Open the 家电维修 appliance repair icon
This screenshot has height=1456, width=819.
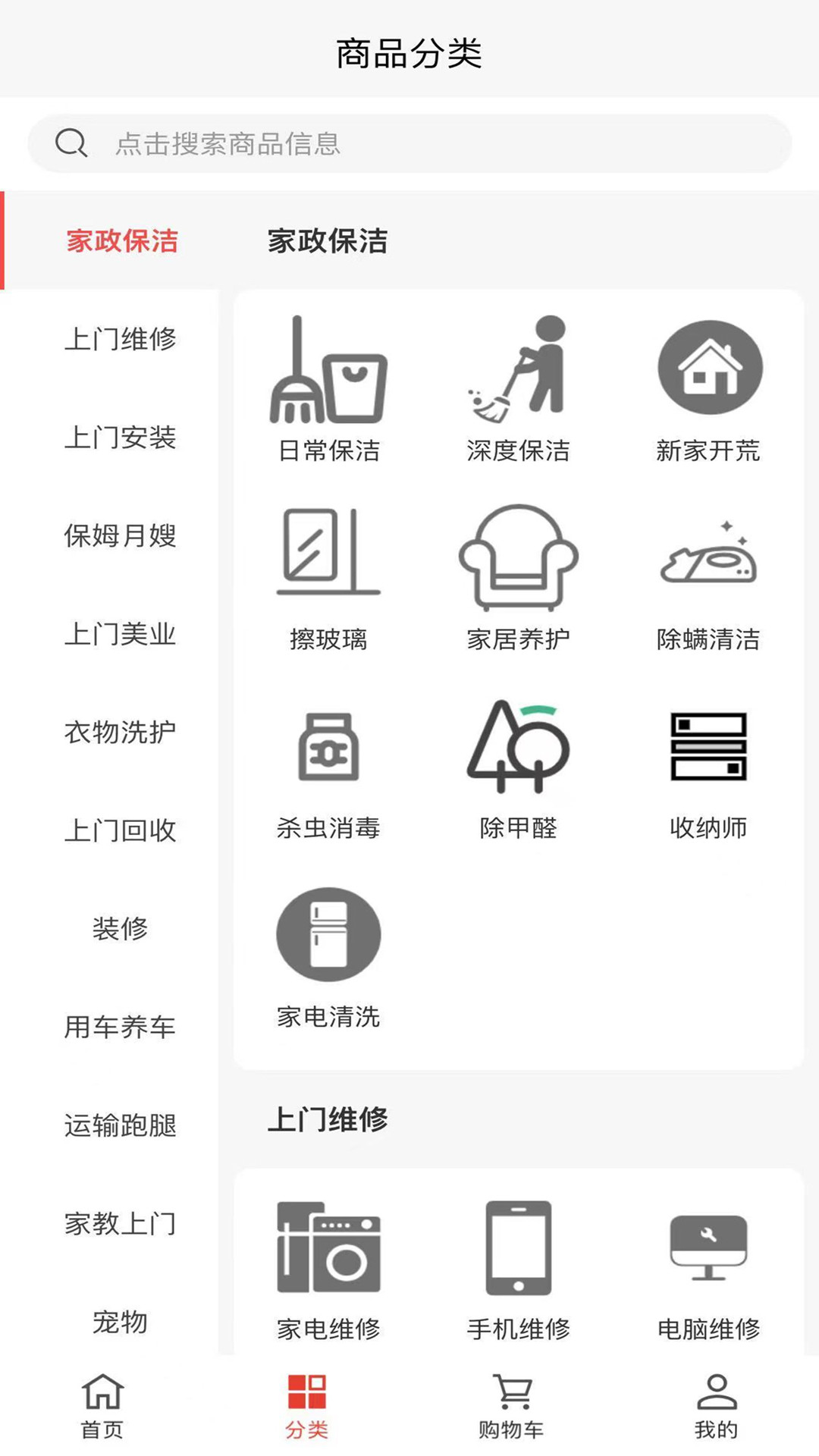click(x=329, y=1251)
